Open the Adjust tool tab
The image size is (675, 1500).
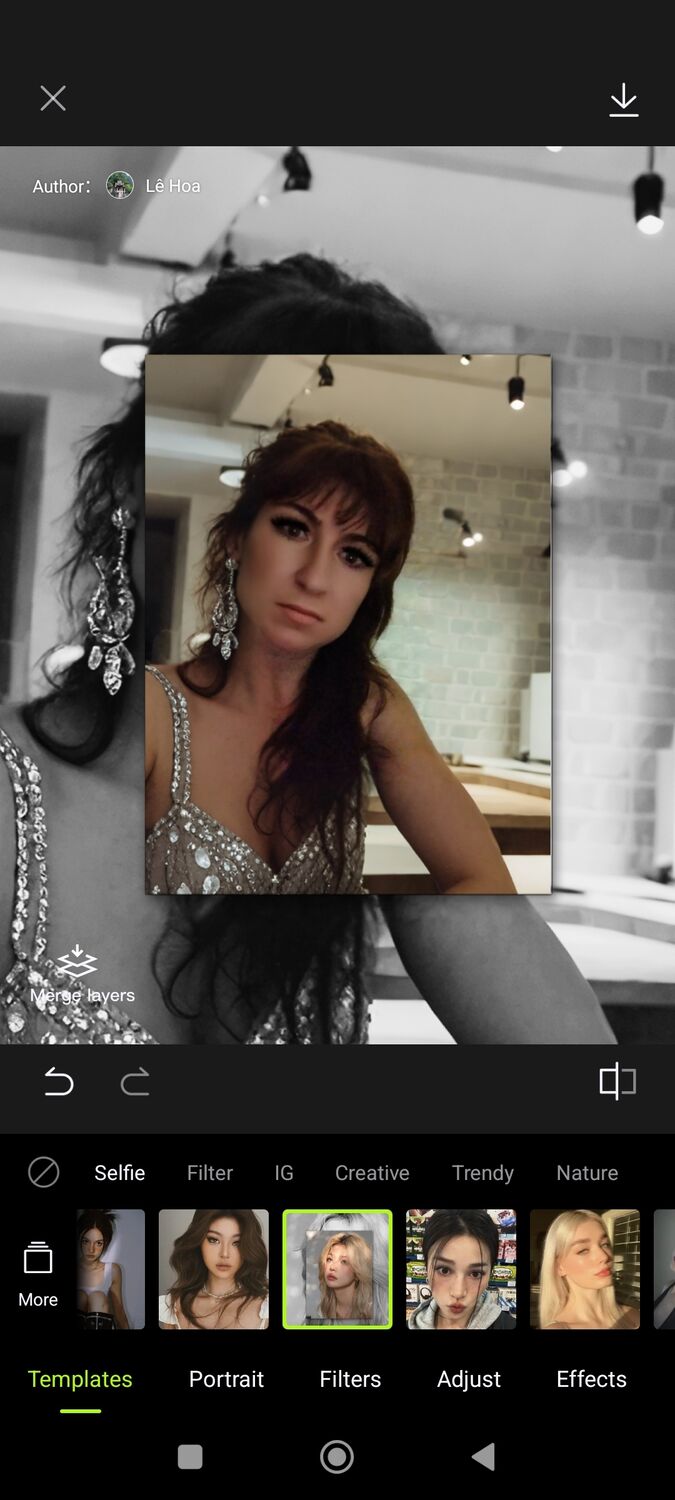468,1379
